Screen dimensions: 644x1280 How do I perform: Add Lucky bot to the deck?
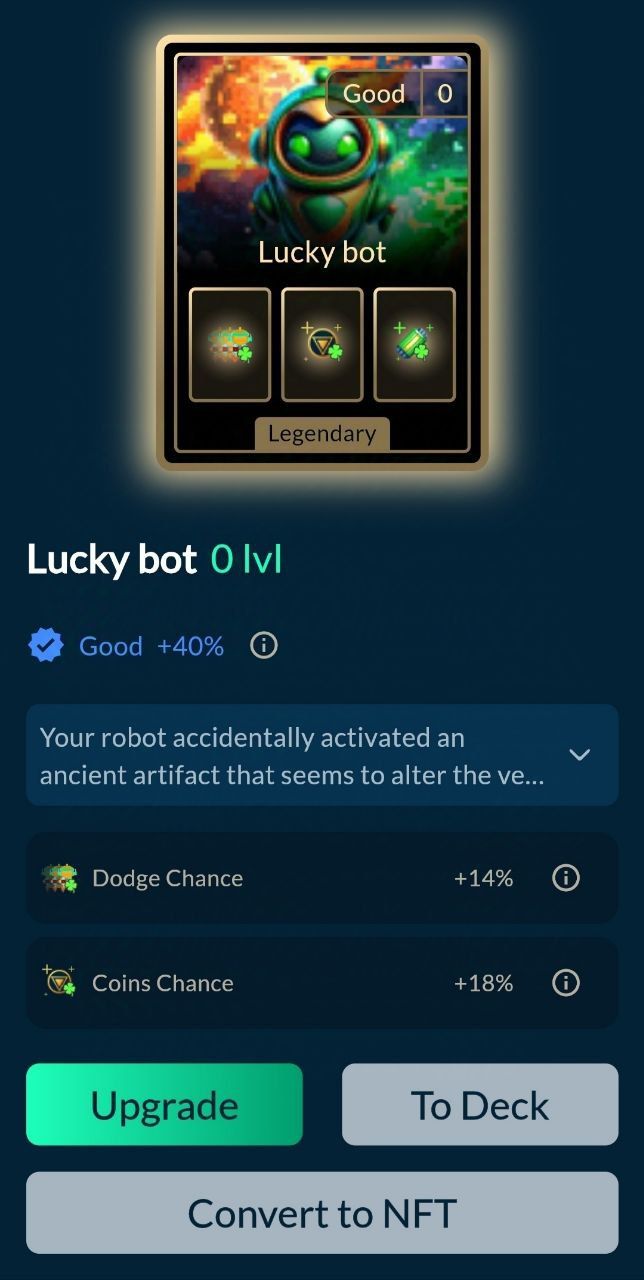click(480, 1105)
